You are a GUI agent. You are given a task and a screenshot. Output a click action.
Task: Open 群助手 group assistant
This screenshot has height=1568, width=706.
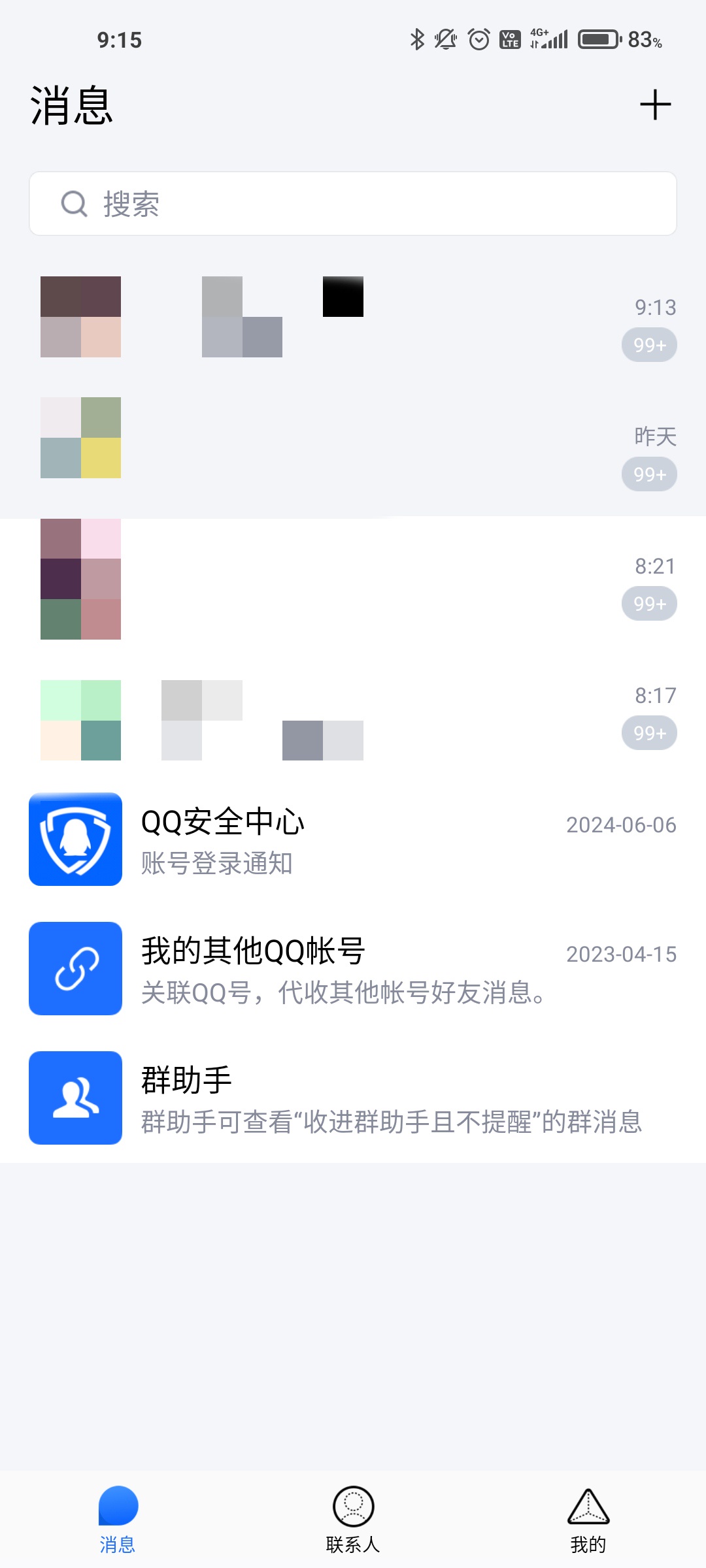click(x=353, y=1098)
